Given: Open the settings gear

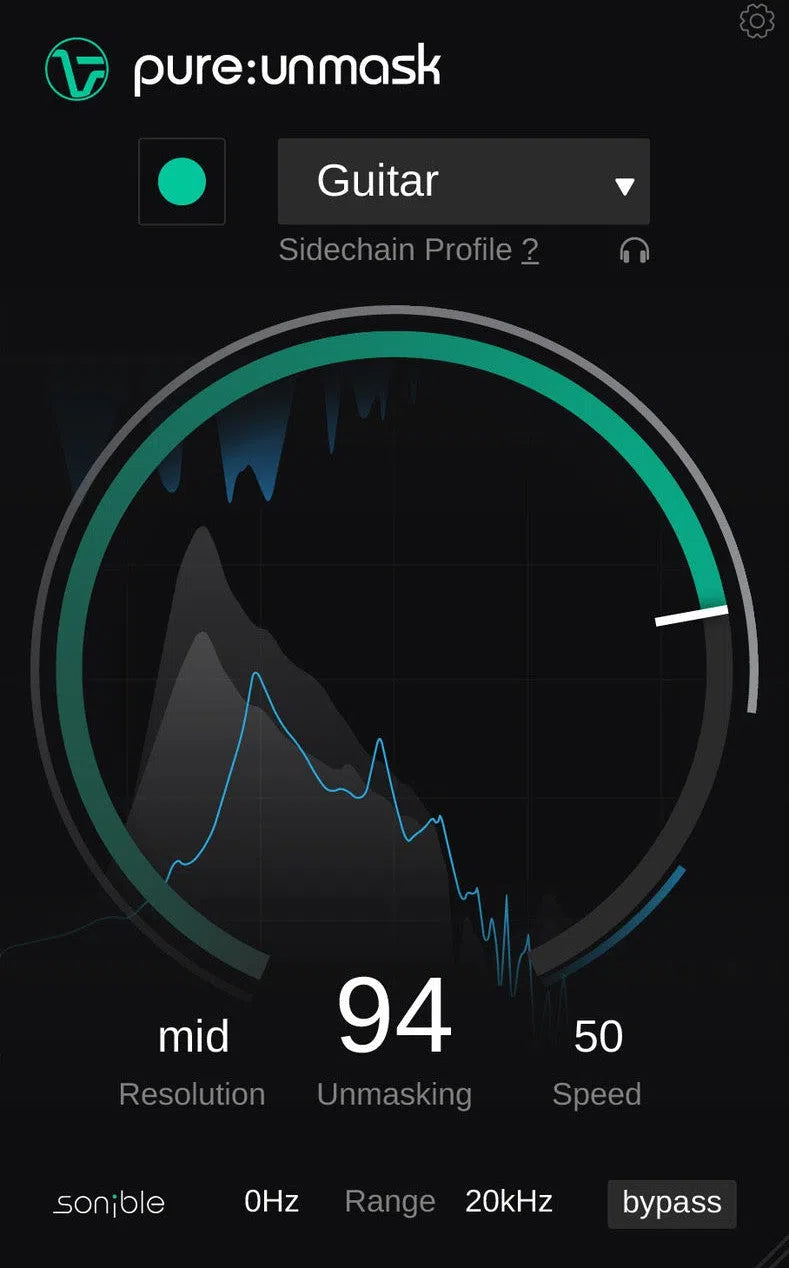Looking at the screenshot, I should pyautogui.click(x=757, y=21).
